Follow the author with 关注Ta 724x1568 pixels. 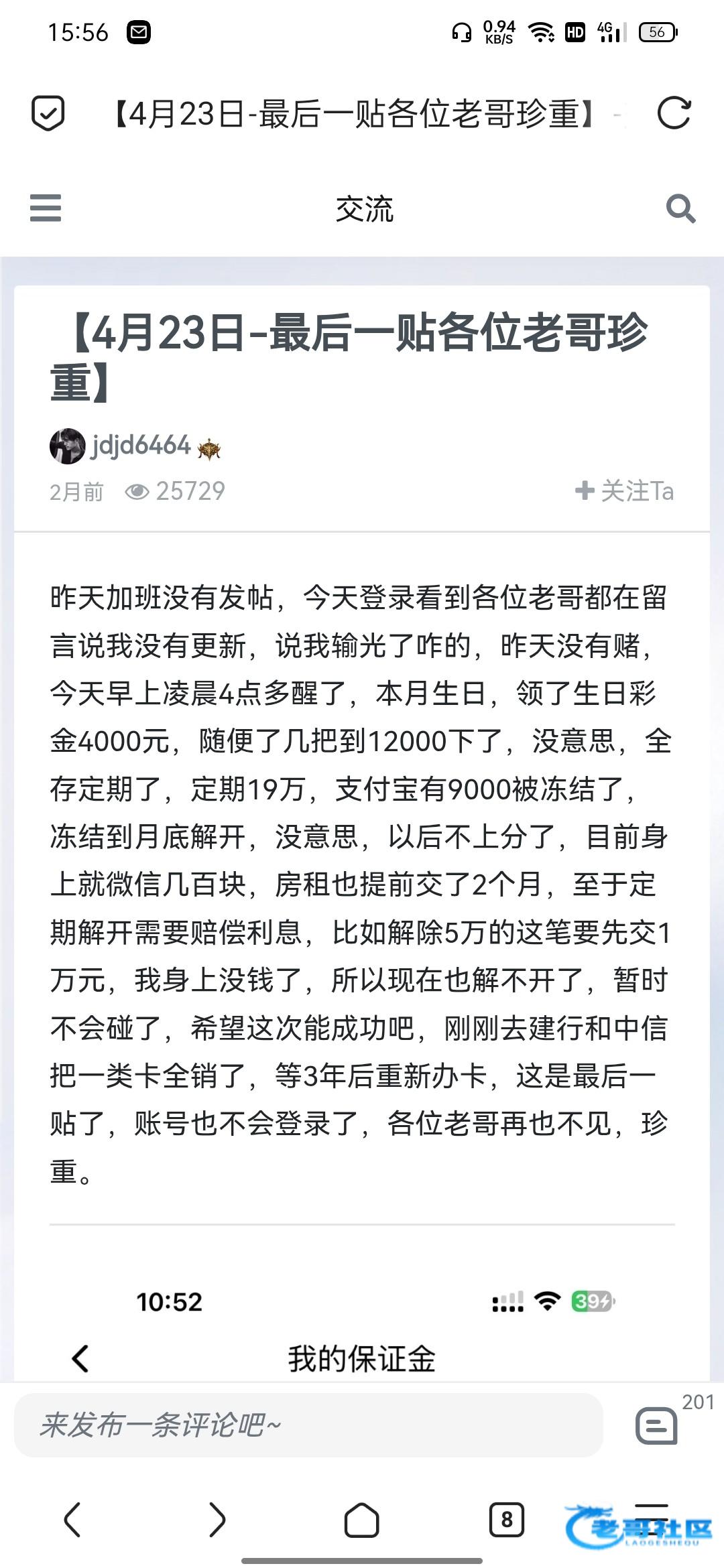coord(625,491)
